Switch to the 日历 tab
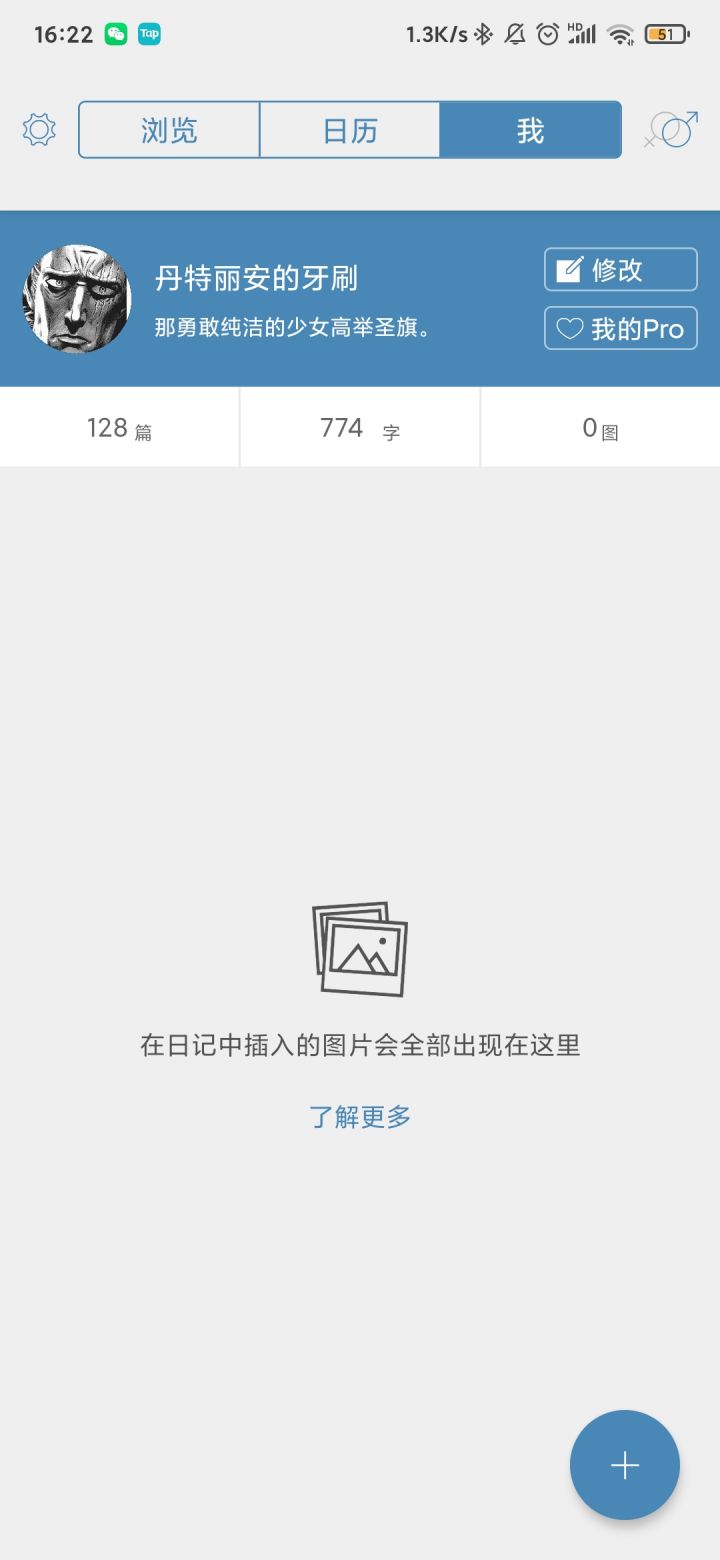This screenshot has width=720, height=1560. point(350,130)
